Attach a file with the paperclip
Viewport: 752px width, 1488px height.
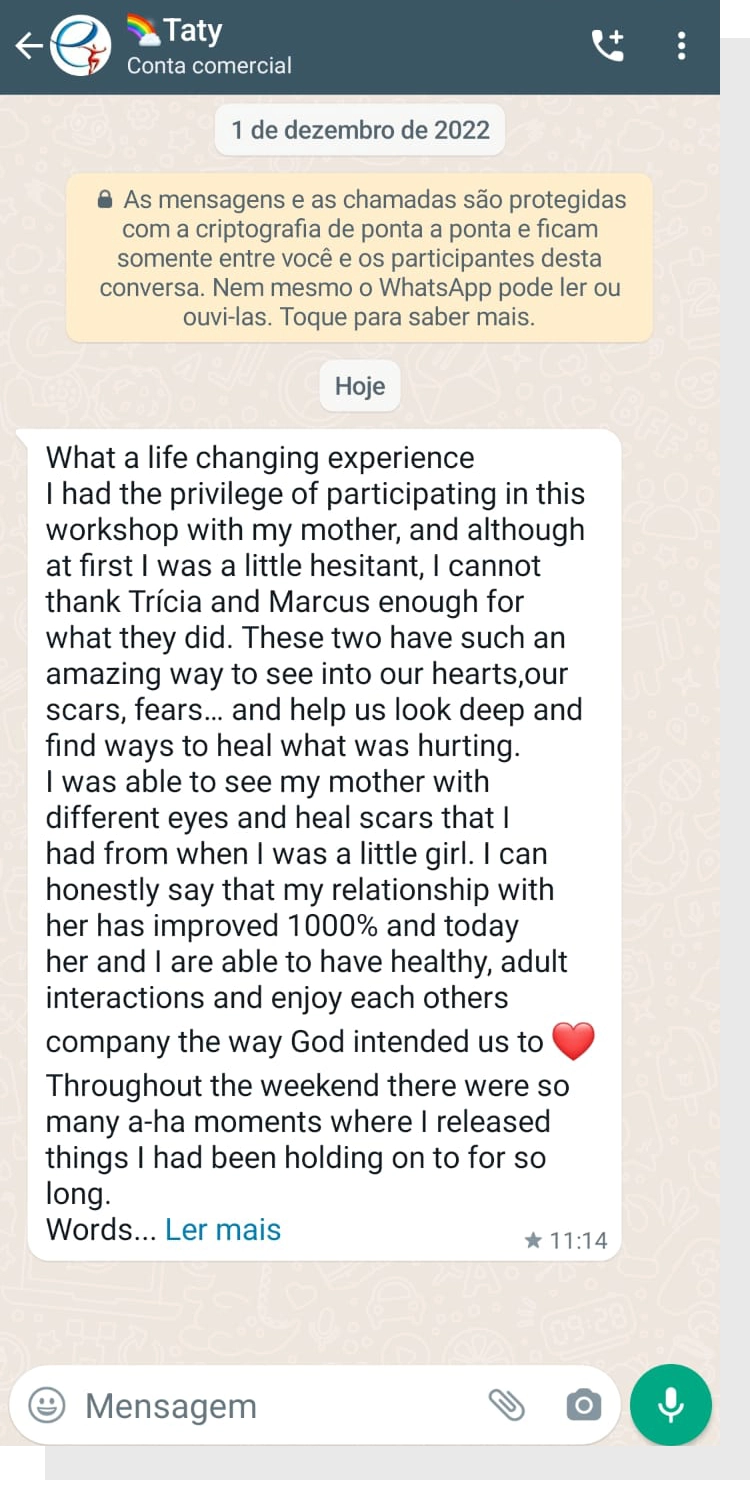click(506, 1405)
